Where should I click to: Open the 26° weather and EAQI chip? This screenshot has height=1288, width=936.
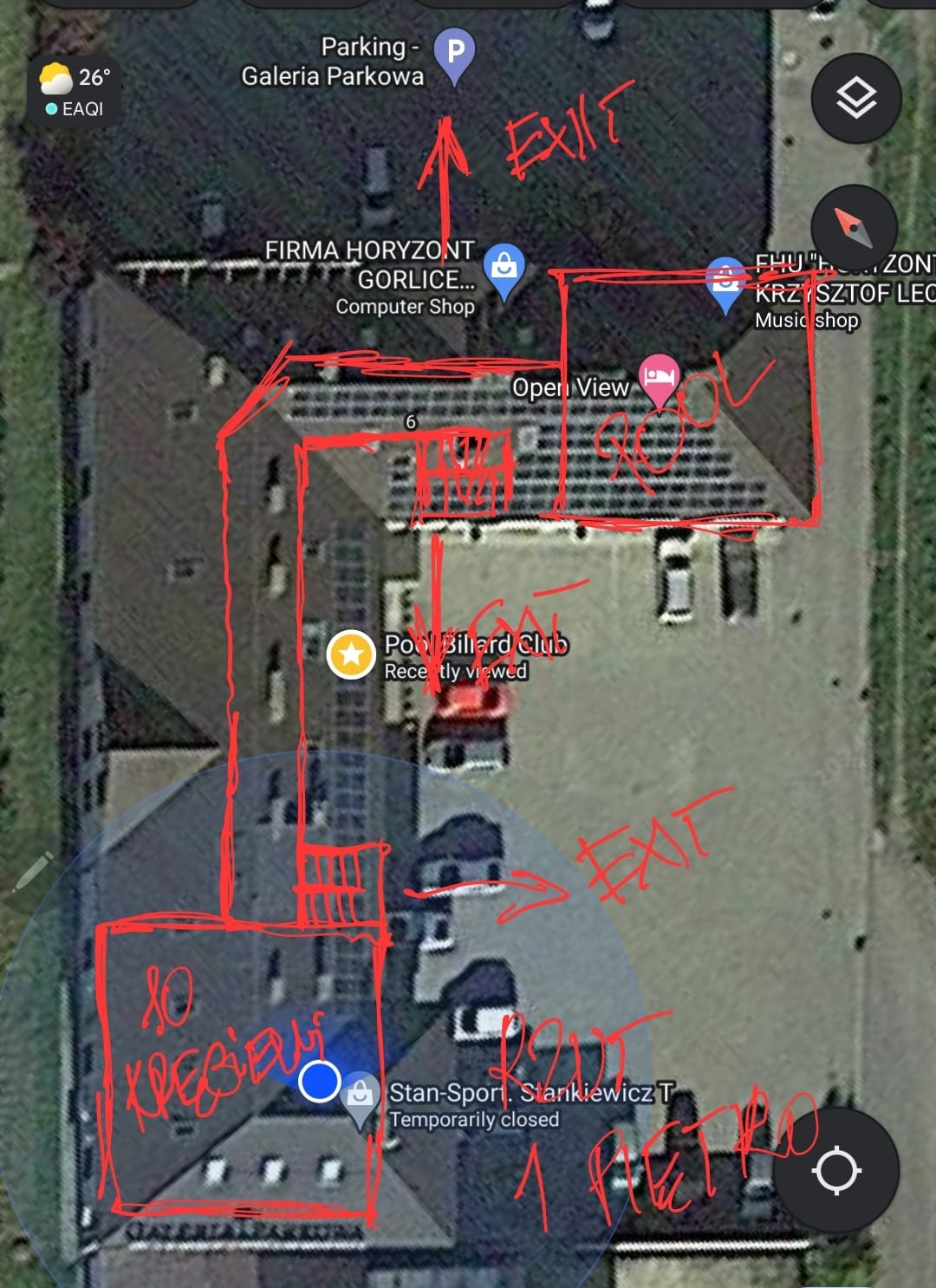75,91
